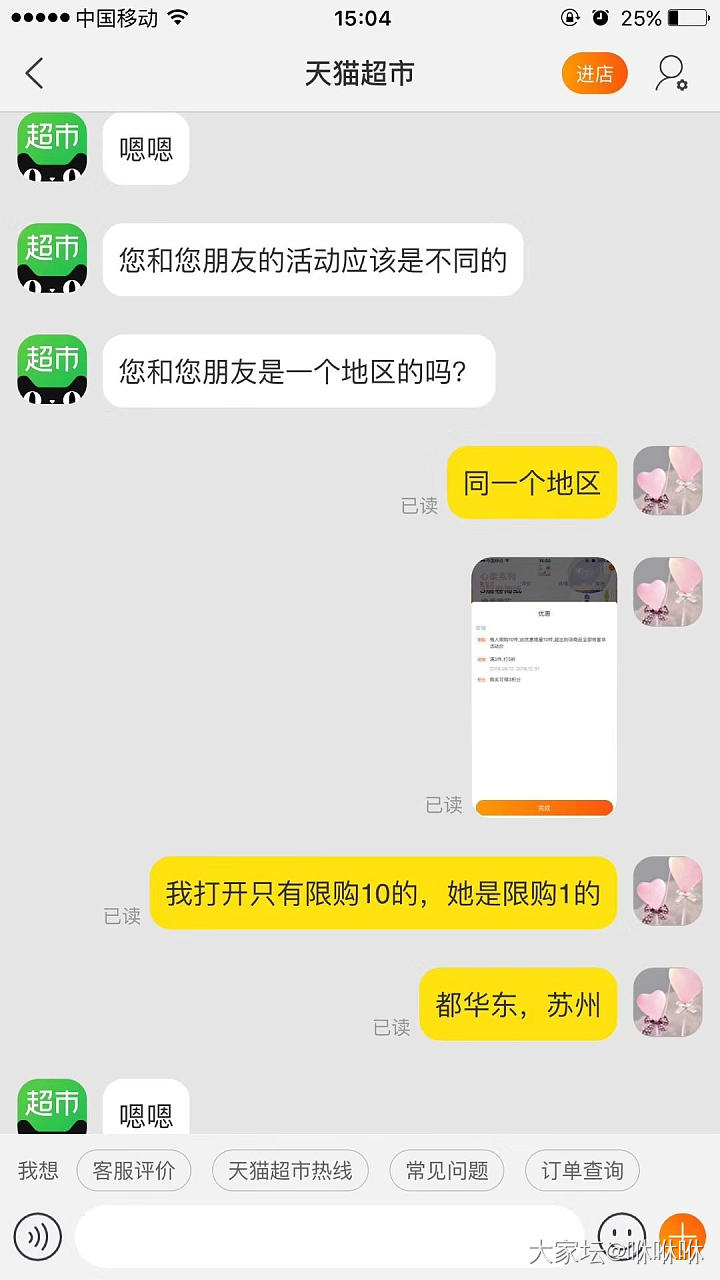Tap the 天猫超市热线 chip

(290, 1171)
